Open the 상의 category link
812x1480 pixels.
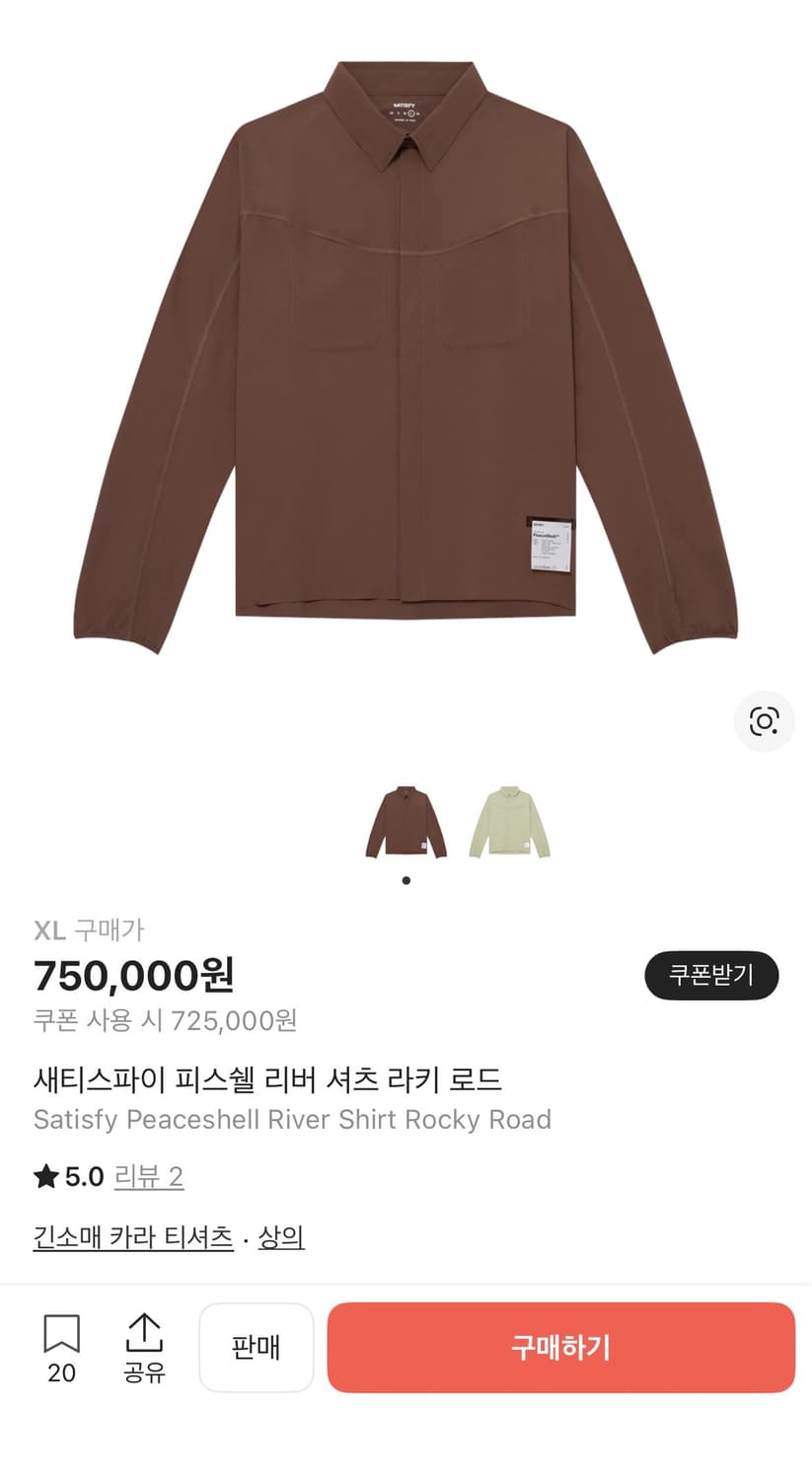(280, 1236)
